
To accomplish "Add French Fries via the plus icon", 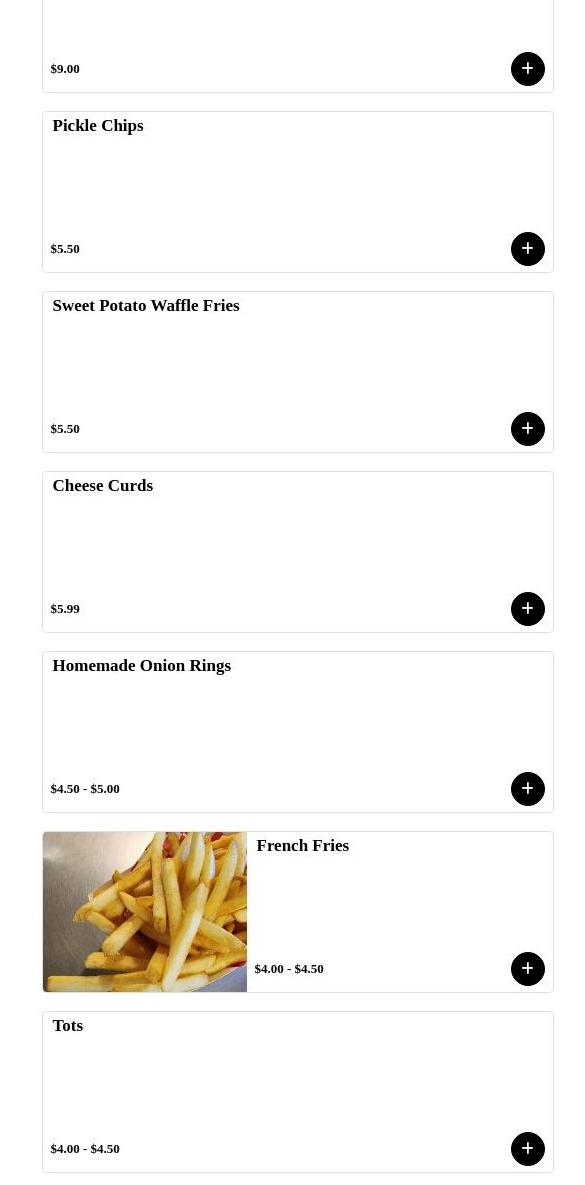I will 528,968.
